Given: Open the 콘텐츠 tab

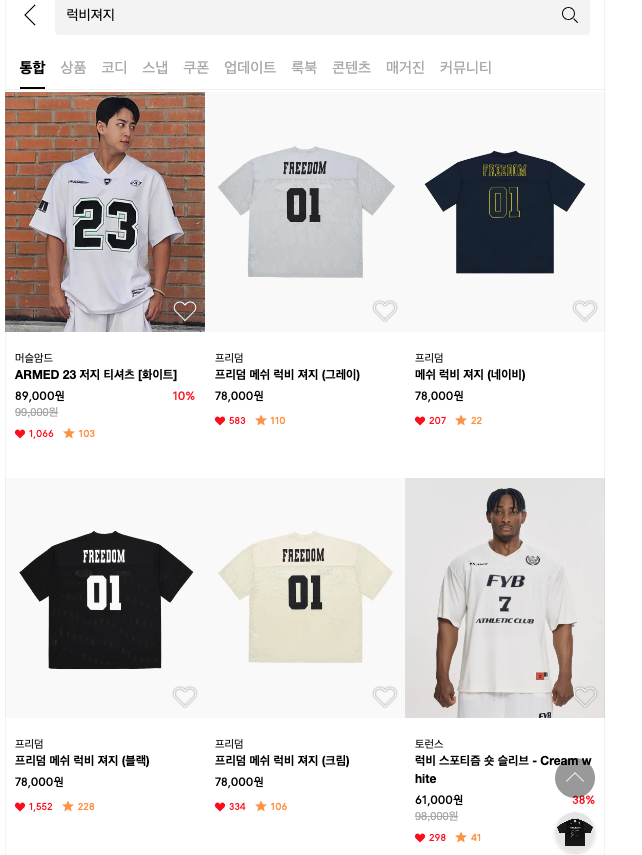Looking at the screenshot, I should (x=351, y=68).
